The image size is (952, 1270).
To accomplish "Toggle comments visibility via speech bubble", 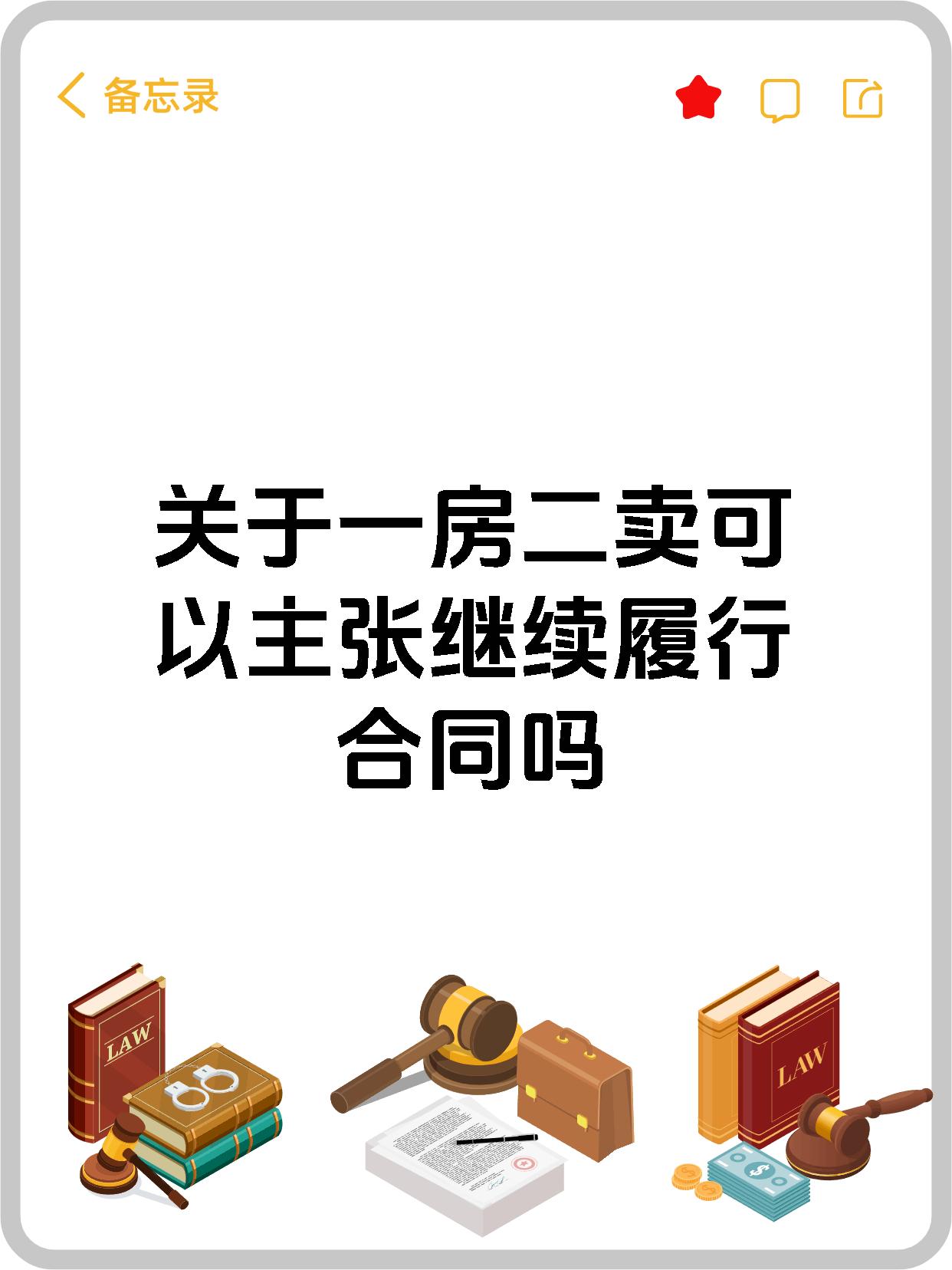I will pyautogui.click(x=781, y=97).
